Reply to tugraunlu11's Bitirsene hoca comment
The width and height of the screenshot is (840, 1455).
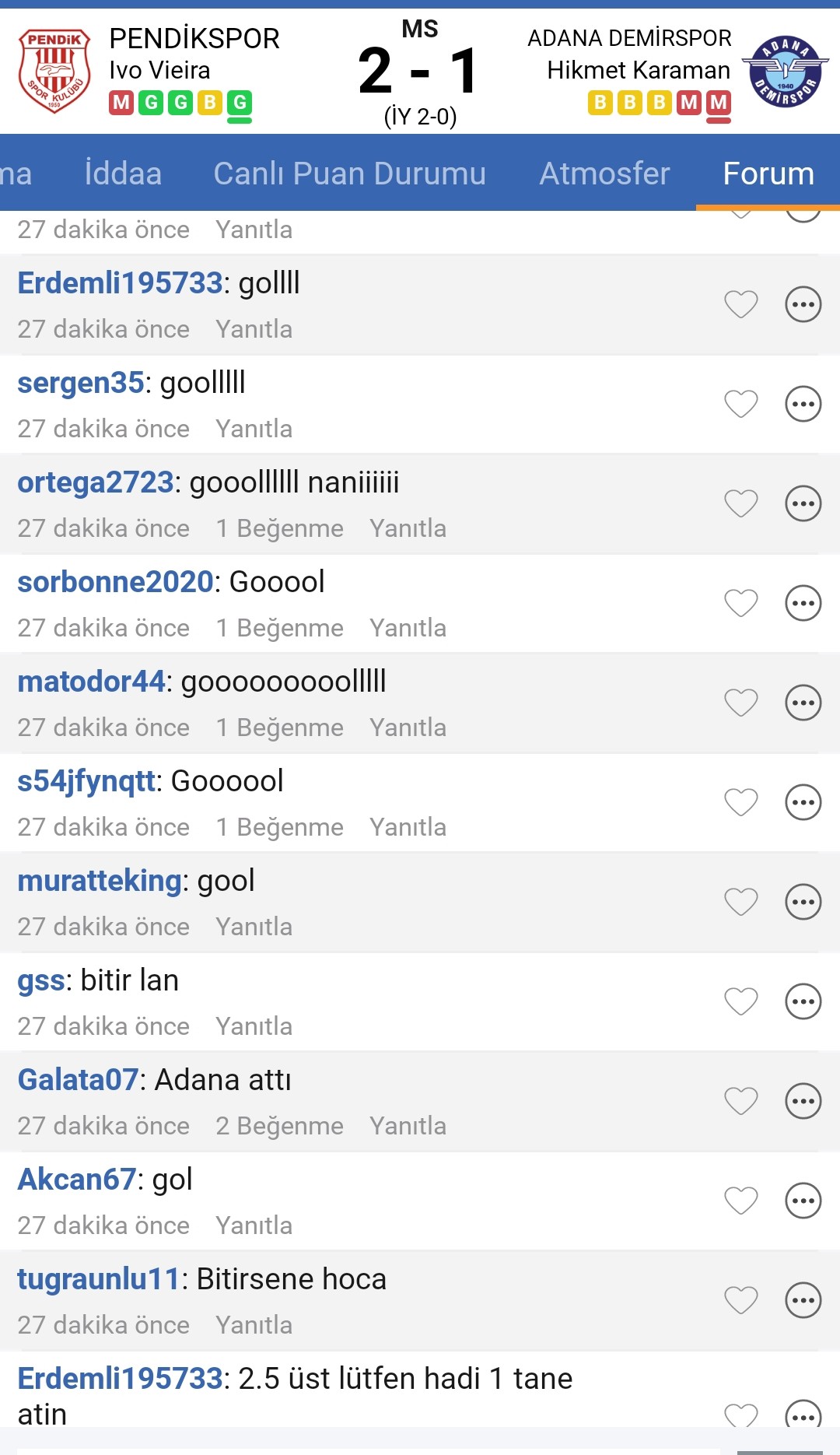point(254,1325)
